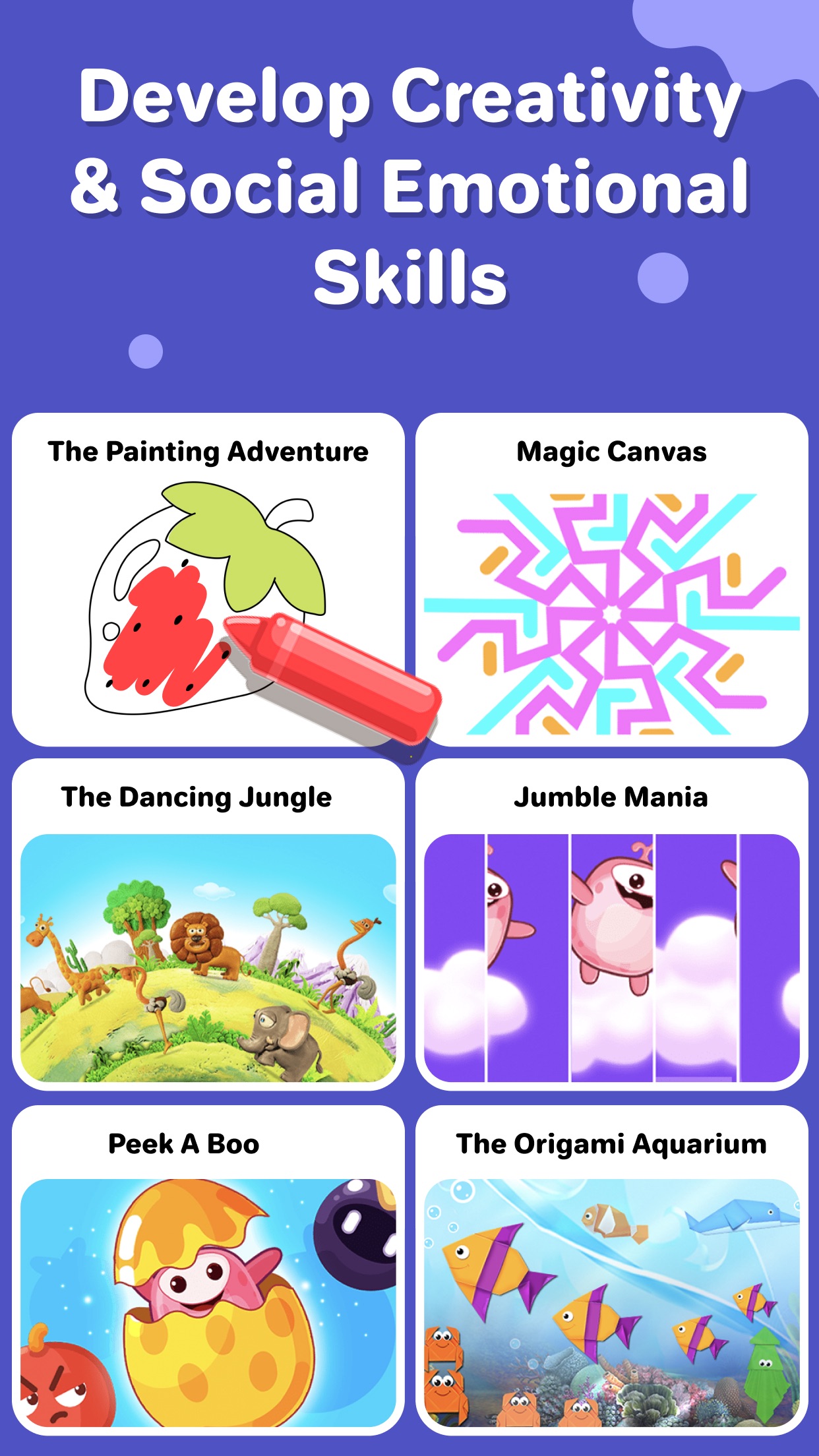
Task: Click the Jumble Mania title text
Action: click(x=610, y=797)
